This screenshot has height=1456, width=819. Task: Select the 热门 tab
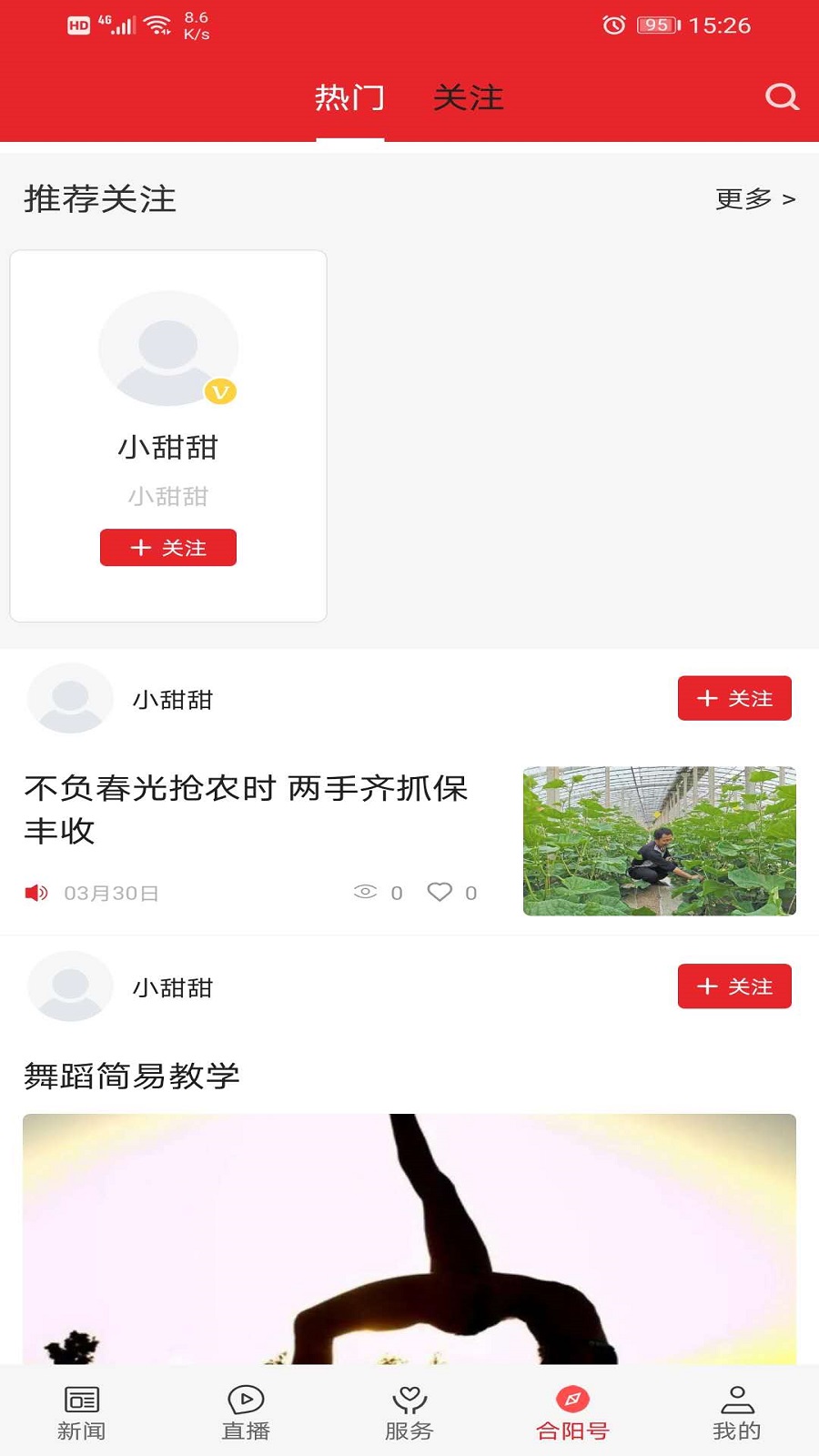tap(350, 97)
